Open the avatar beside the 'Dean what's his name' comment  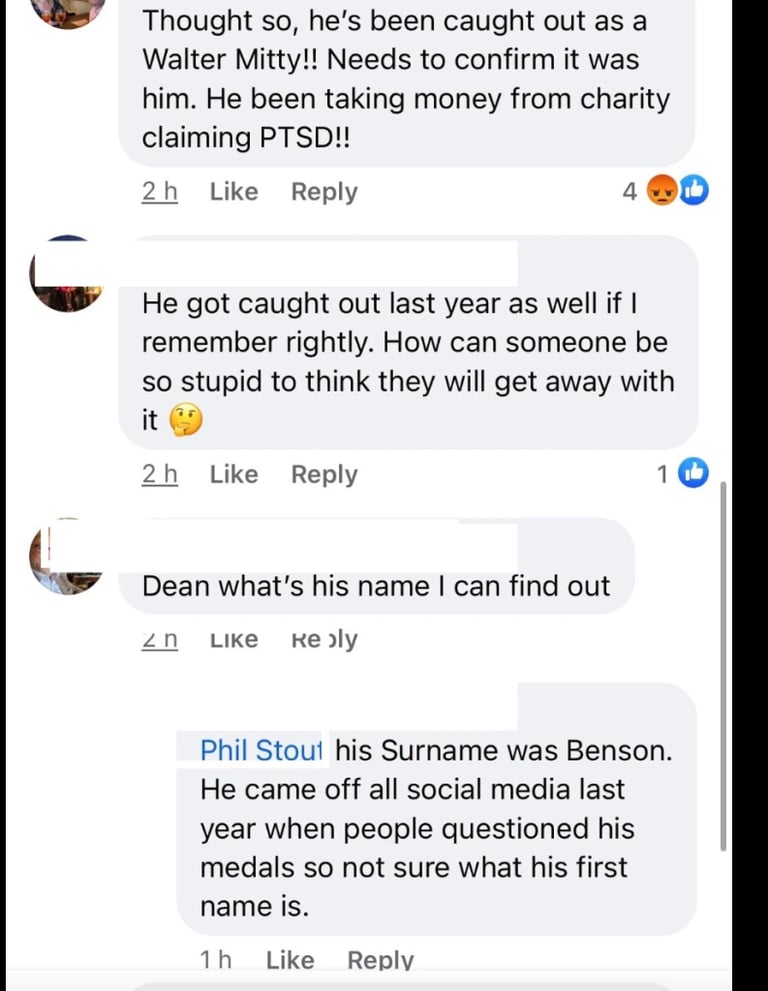(x=67, y=558)
